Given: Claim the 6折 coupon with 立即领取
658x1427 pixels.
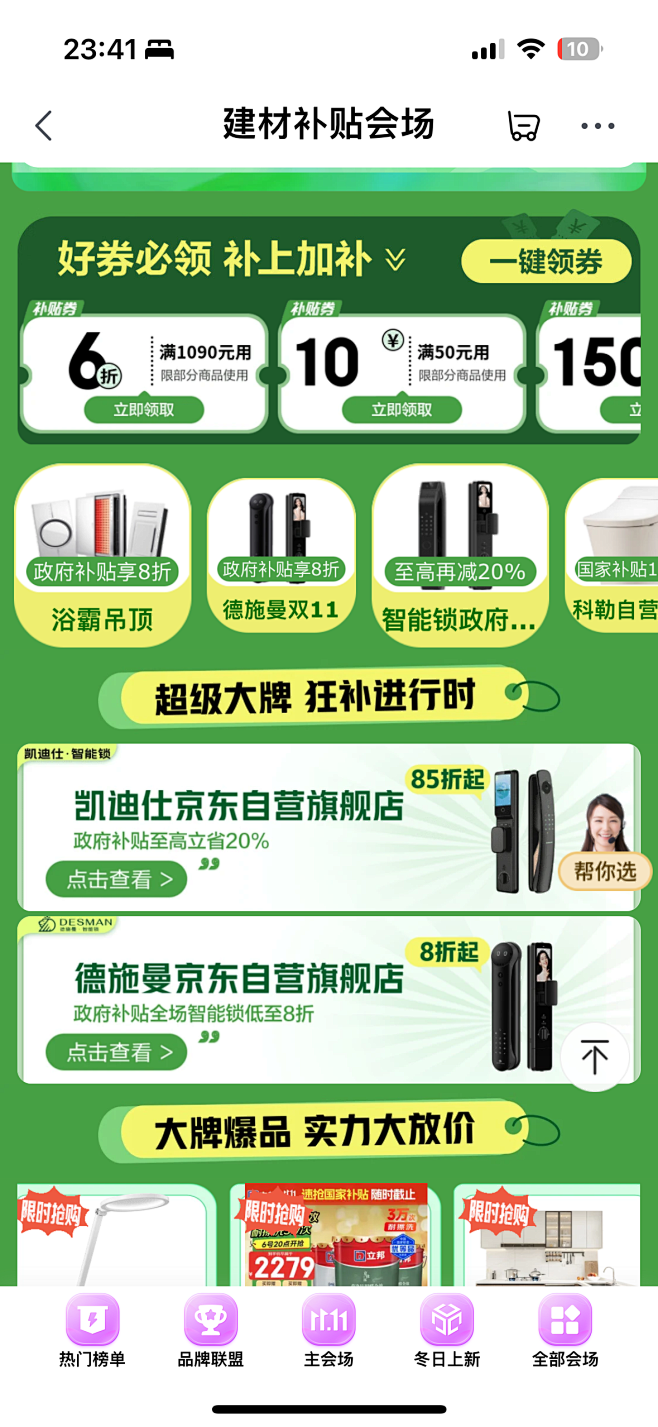Looking at the screenshot, I should click(x=144, y=409).
